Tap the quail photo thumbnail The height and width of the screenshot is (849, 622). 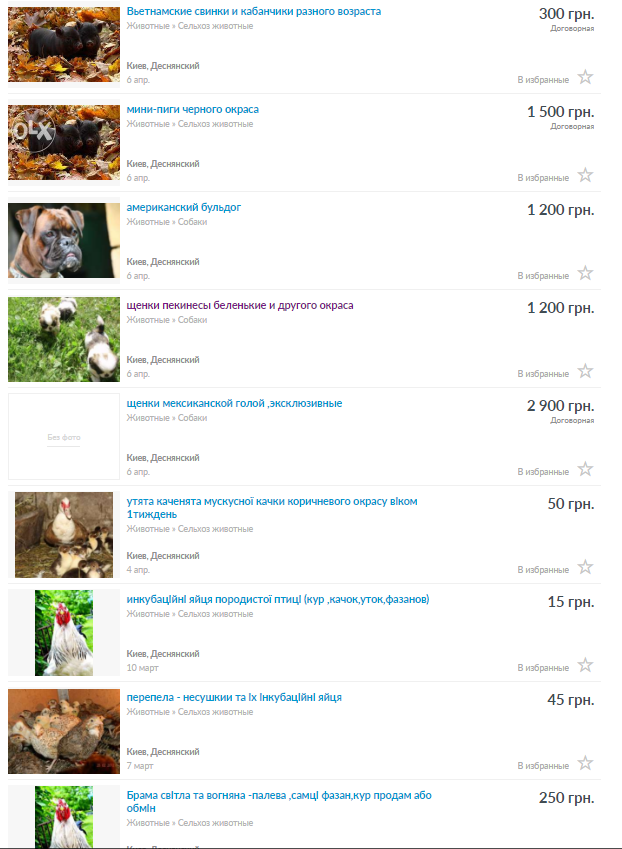[x=63, y=731]
